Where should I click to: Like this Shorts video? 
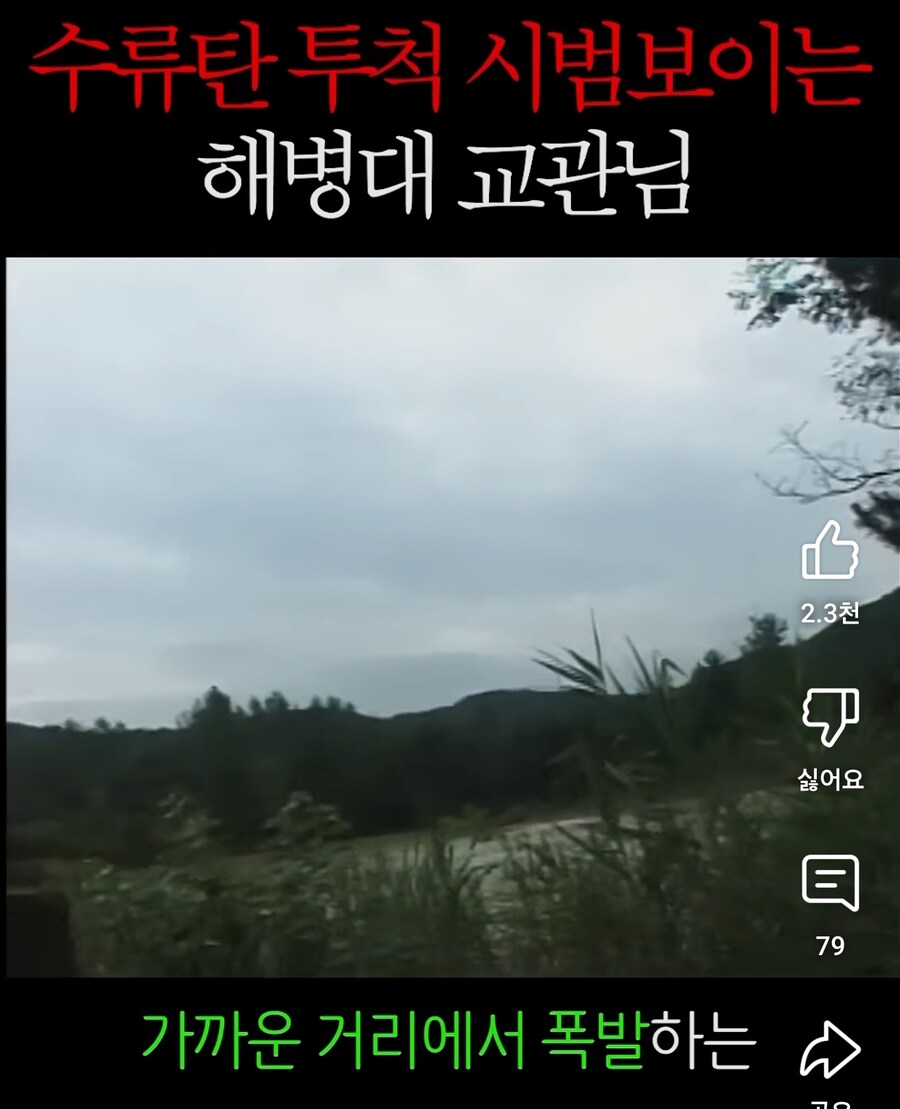(830, 551)
